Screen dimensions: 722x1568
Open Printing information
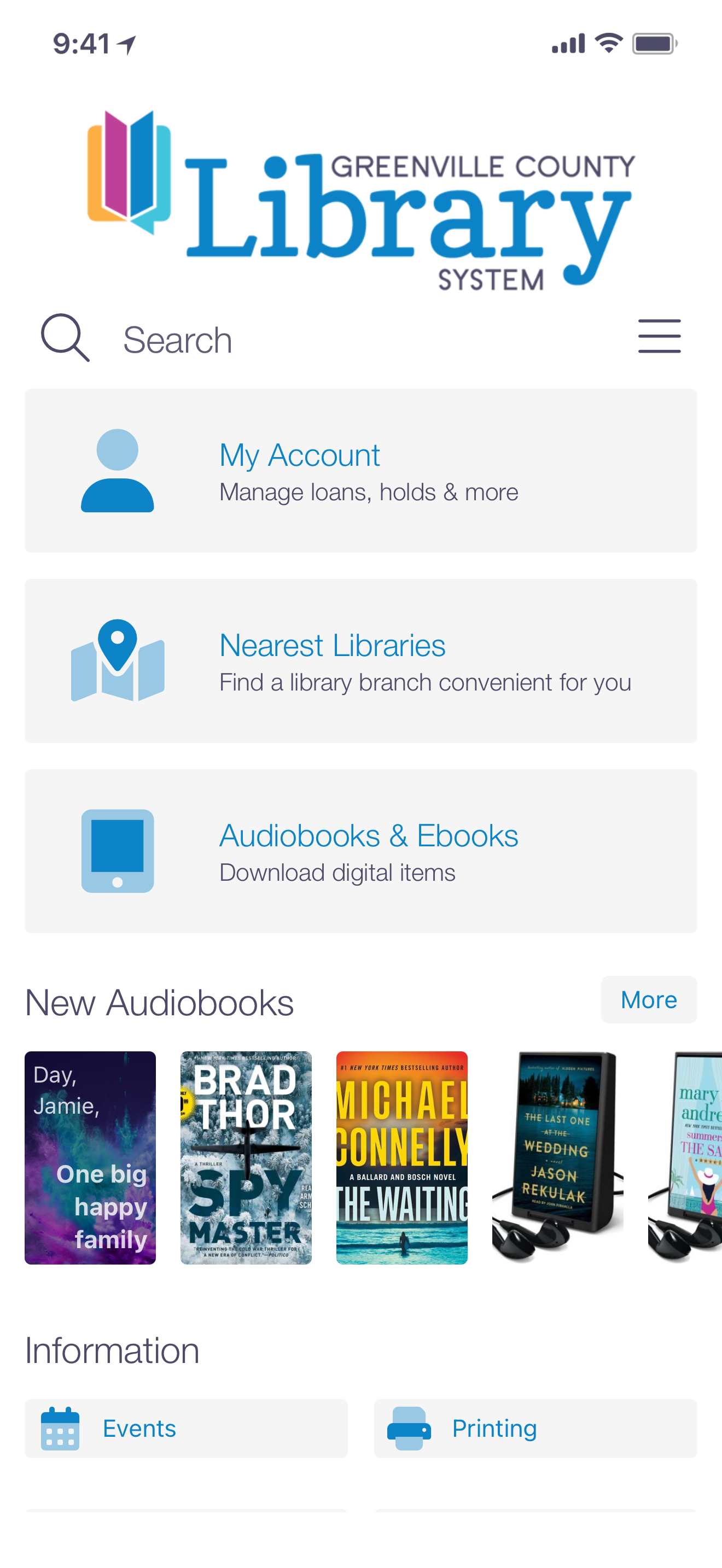coord(535,1429)
